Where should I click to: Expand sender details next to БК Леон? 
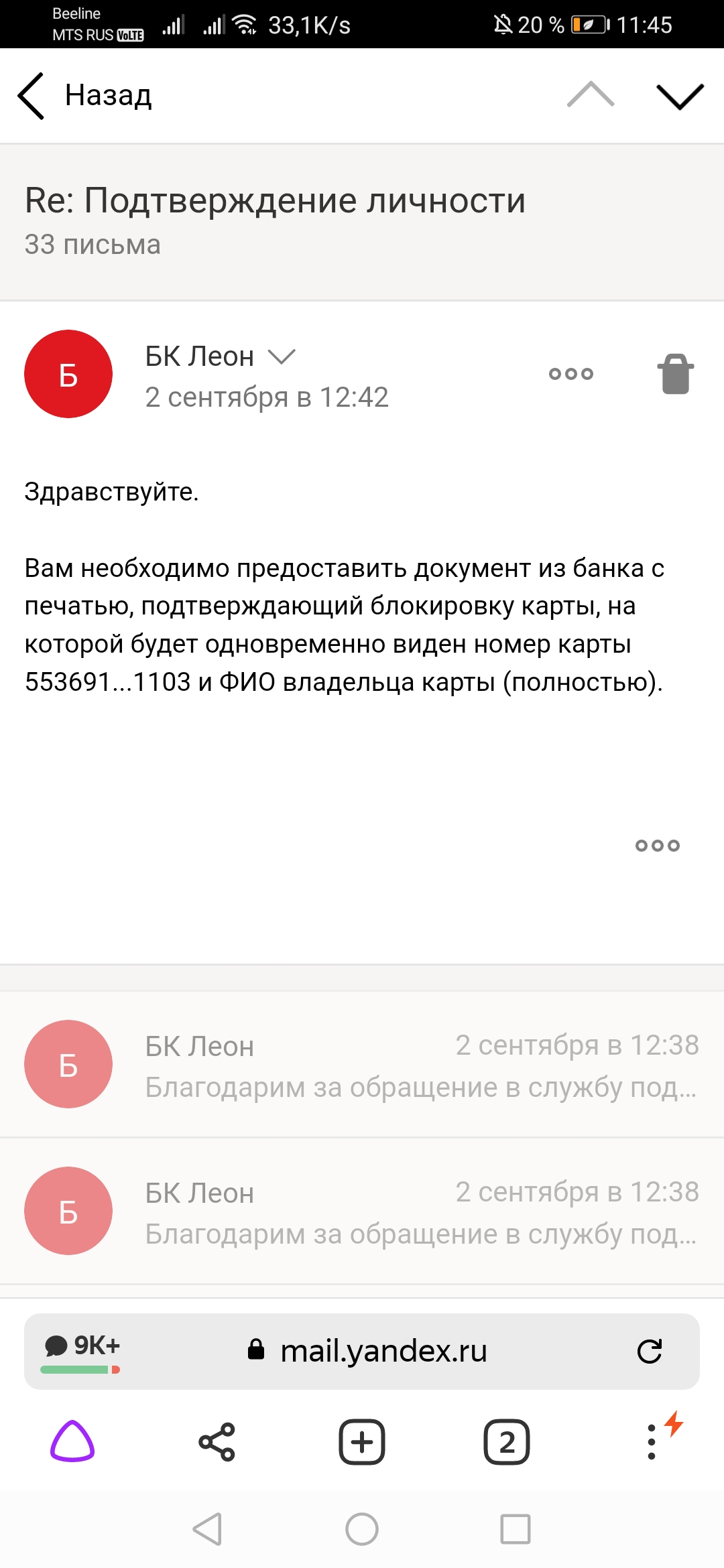[282, 356]
